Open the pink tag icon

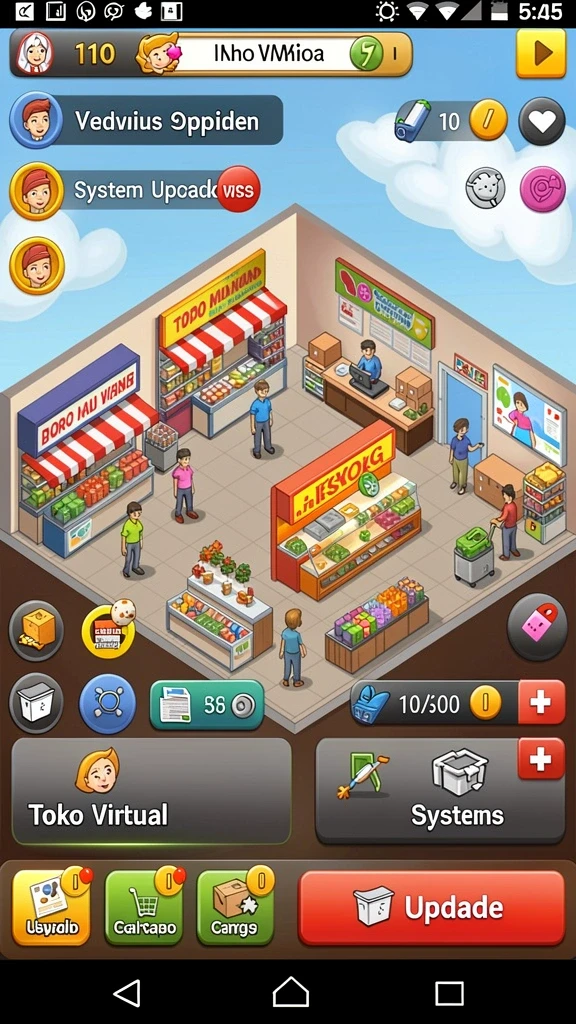click(x=537, y=627)
